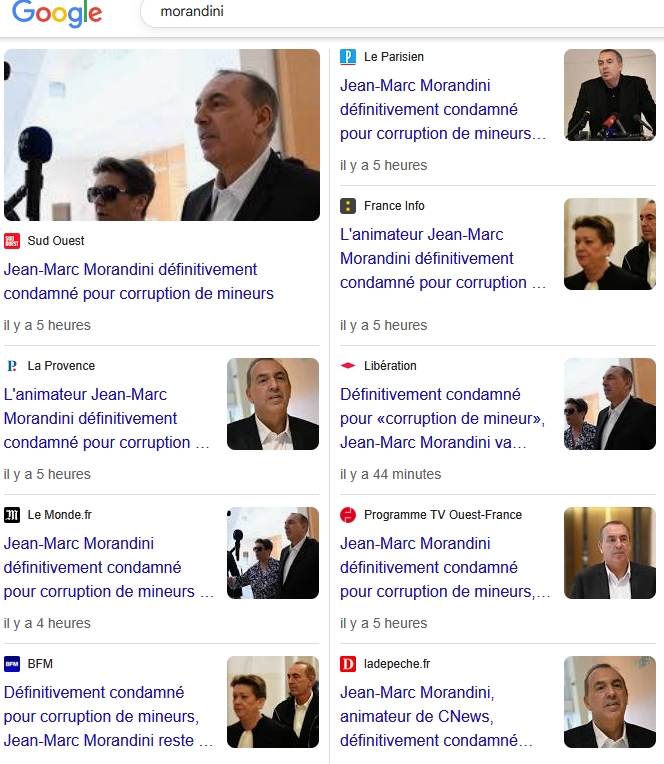This screenshot has height=764, width=664.
Task: Open the Google logo homepage link
Action: [x=57, y=13]
